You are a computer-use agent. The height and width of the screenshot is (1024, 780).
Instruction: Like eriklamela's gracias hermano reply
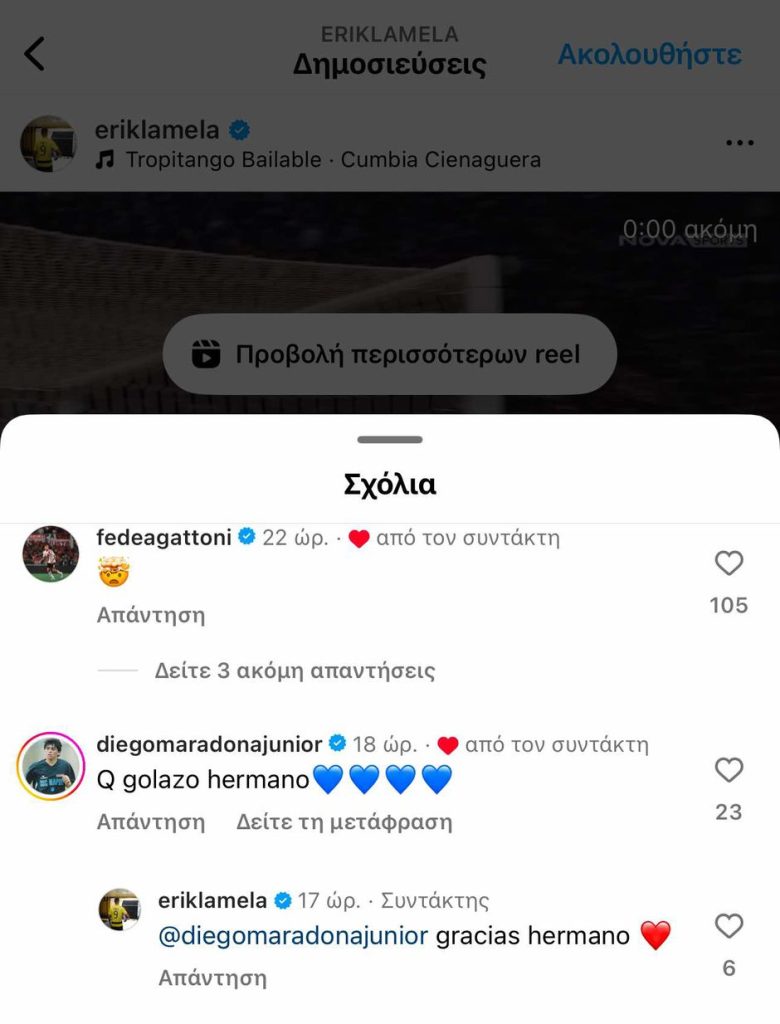(729, 927)
